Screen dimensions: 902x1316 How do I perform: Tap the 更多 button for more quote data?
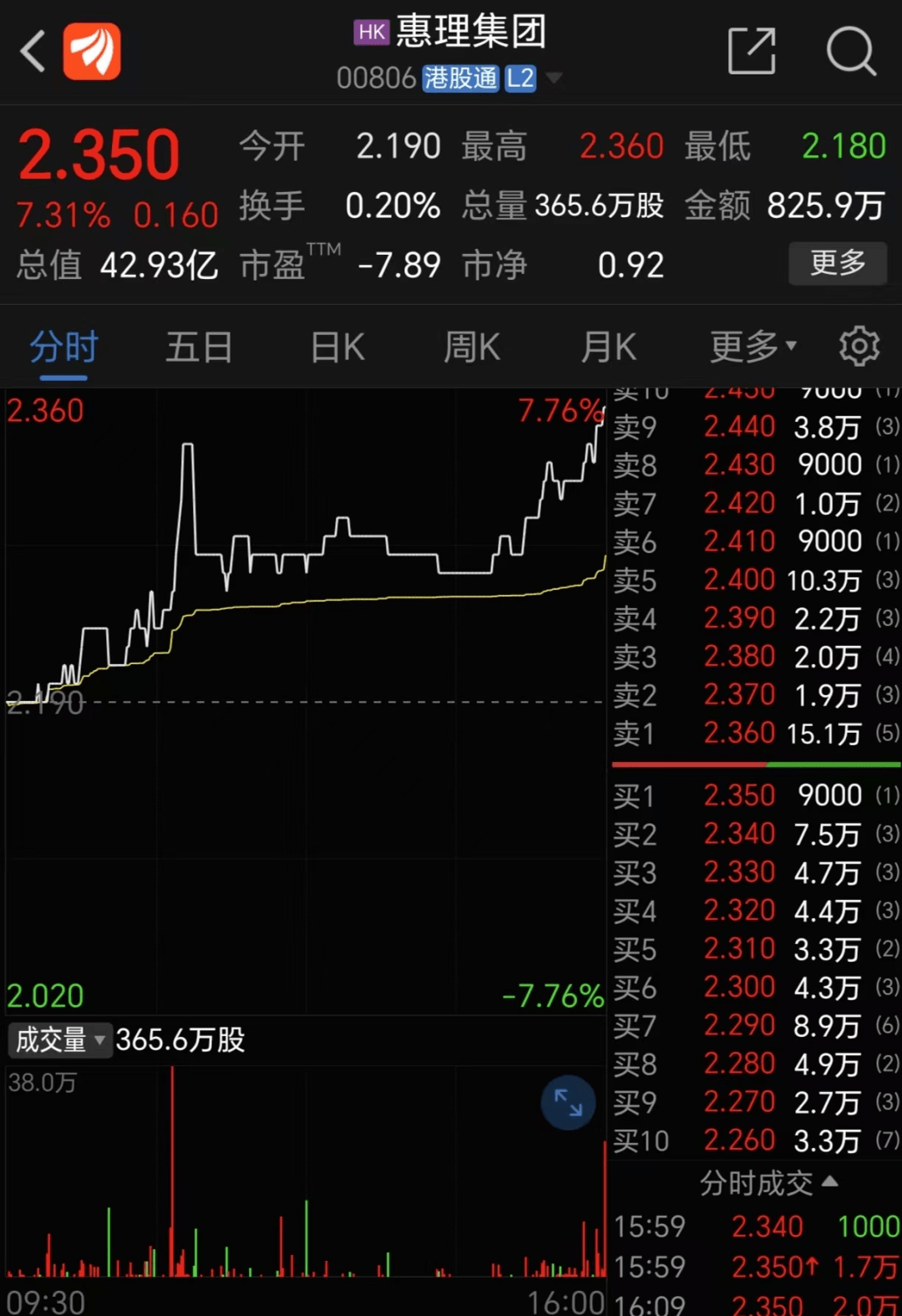(x=837, y=263)
